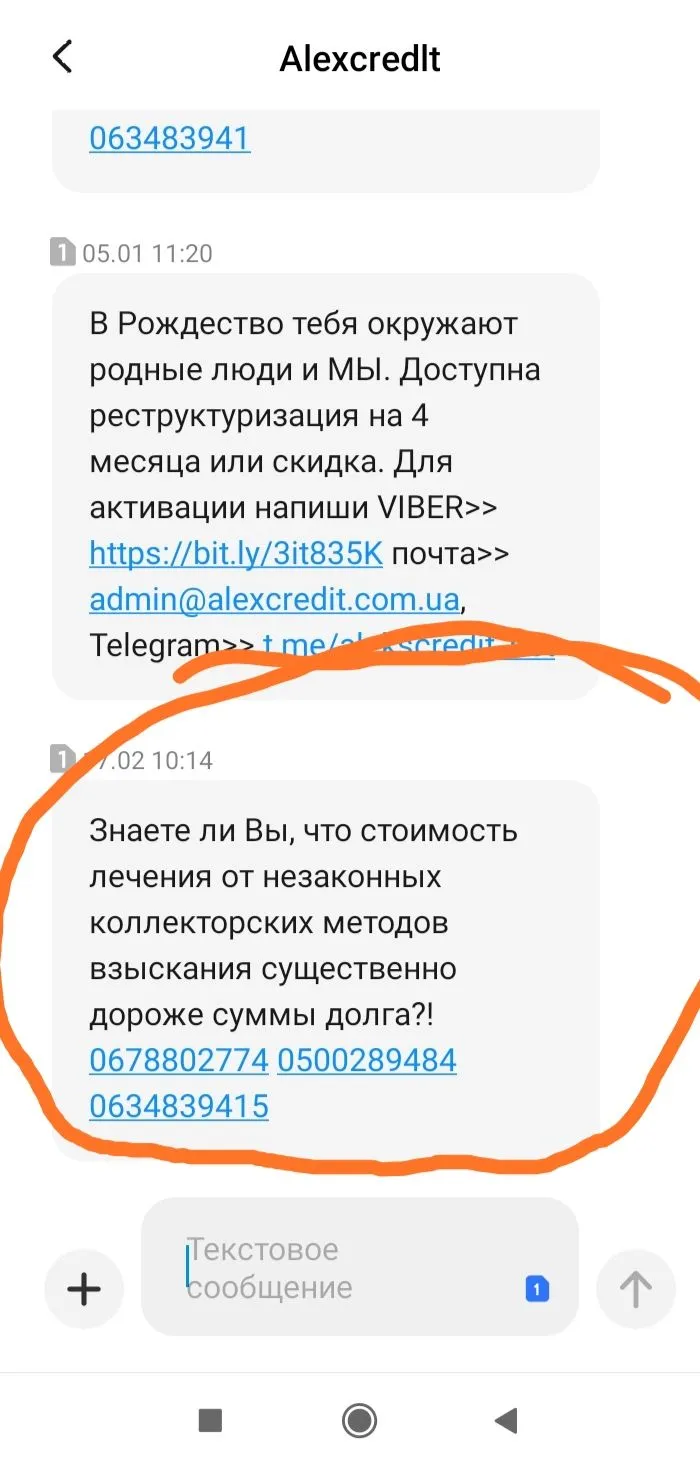Open the plus attachment button
The width and height of the screenshot is (700, 1468).
click(x=84, y=1289)
